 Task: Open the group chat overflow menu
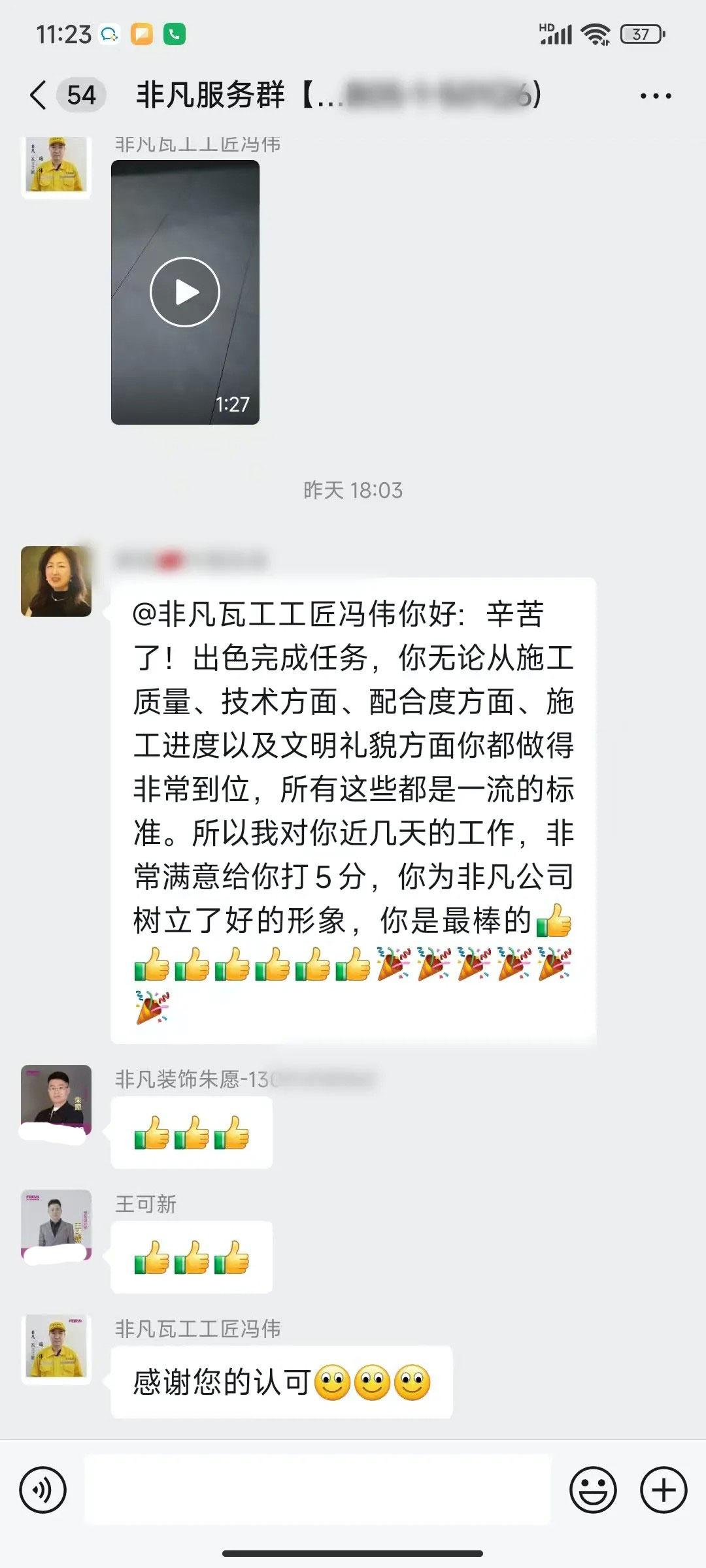655,96
